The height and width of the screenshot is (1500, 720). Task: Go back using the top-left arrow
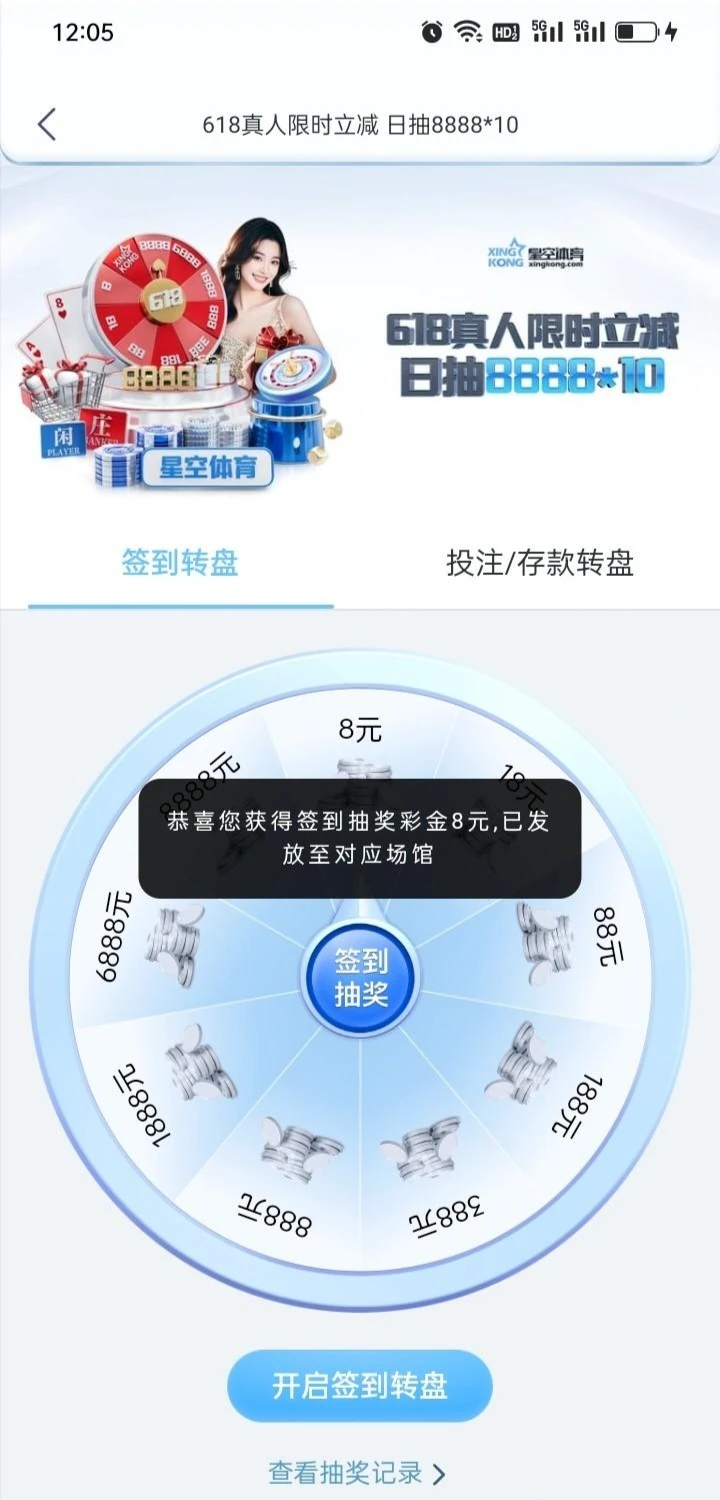46,125
